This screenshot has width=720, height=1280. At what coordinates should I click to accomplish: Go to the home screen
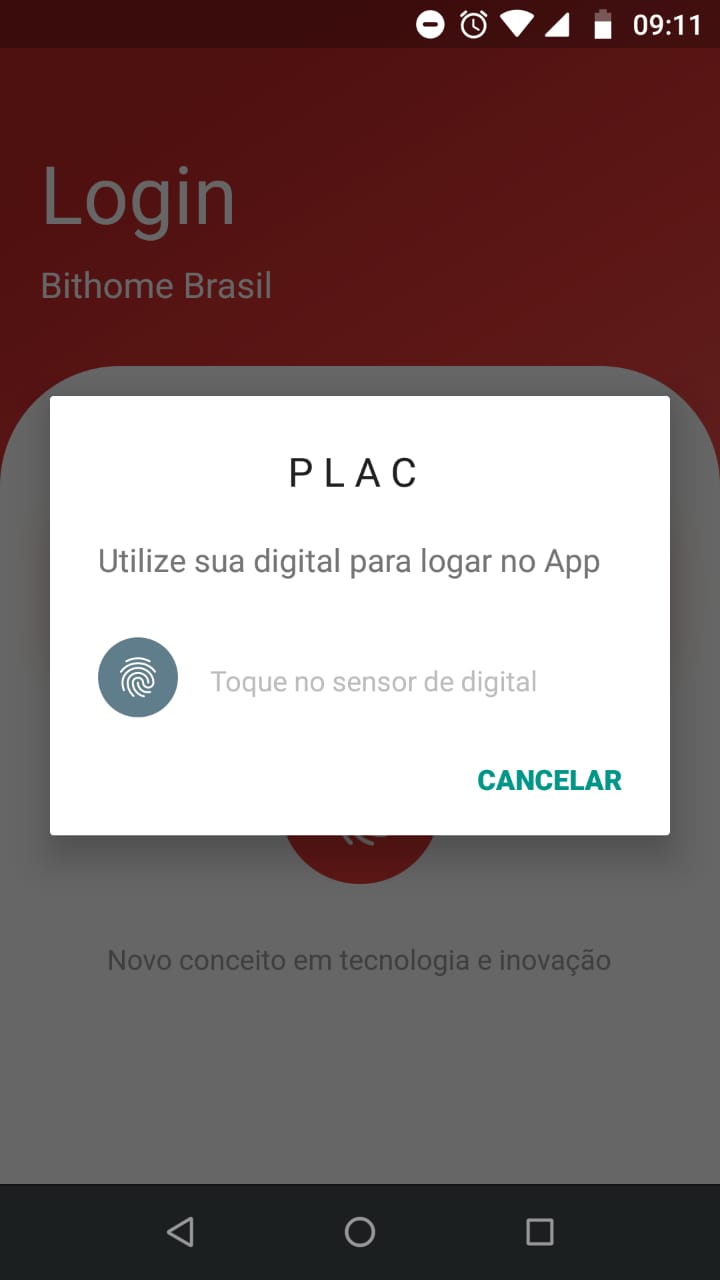pyautogui.click(x=360, y=1232)
